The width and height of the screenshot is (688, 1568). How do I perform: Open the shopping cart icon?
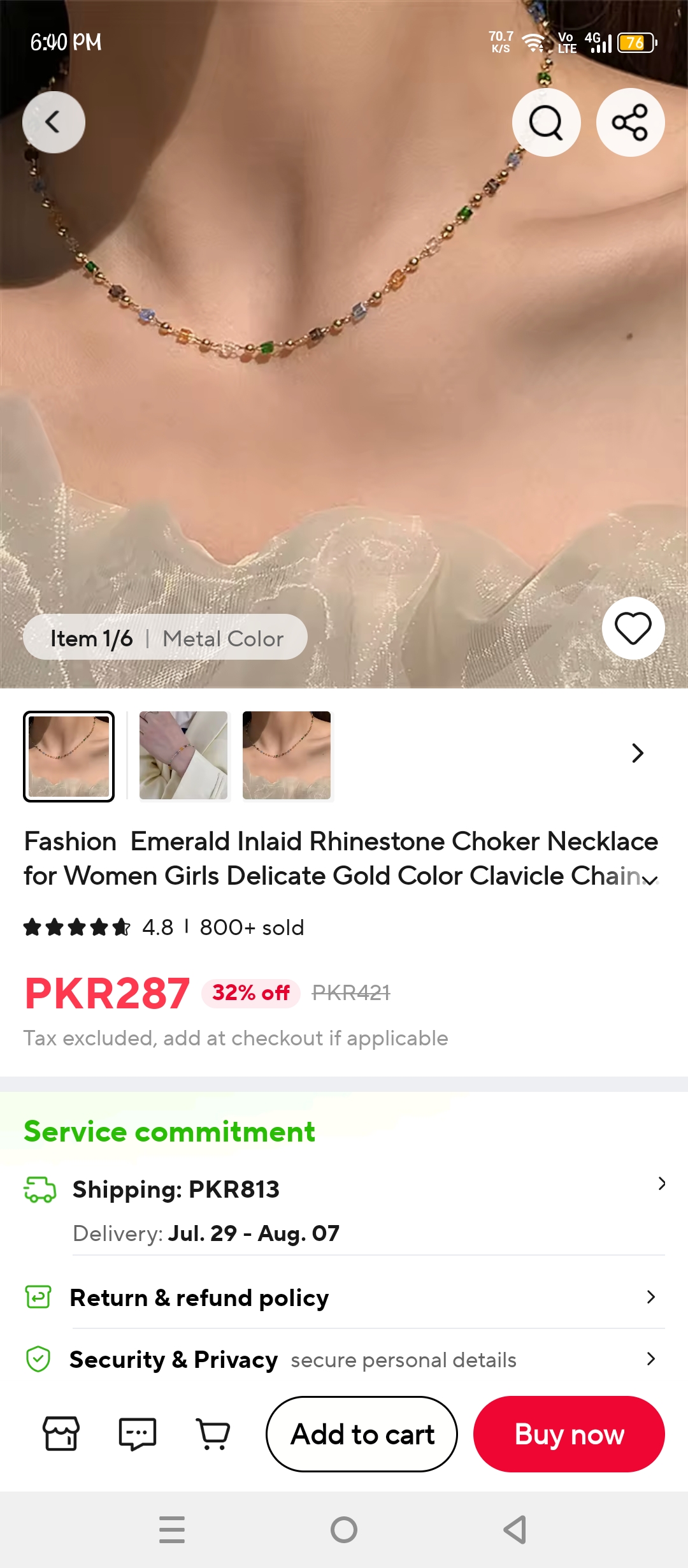213,1434
